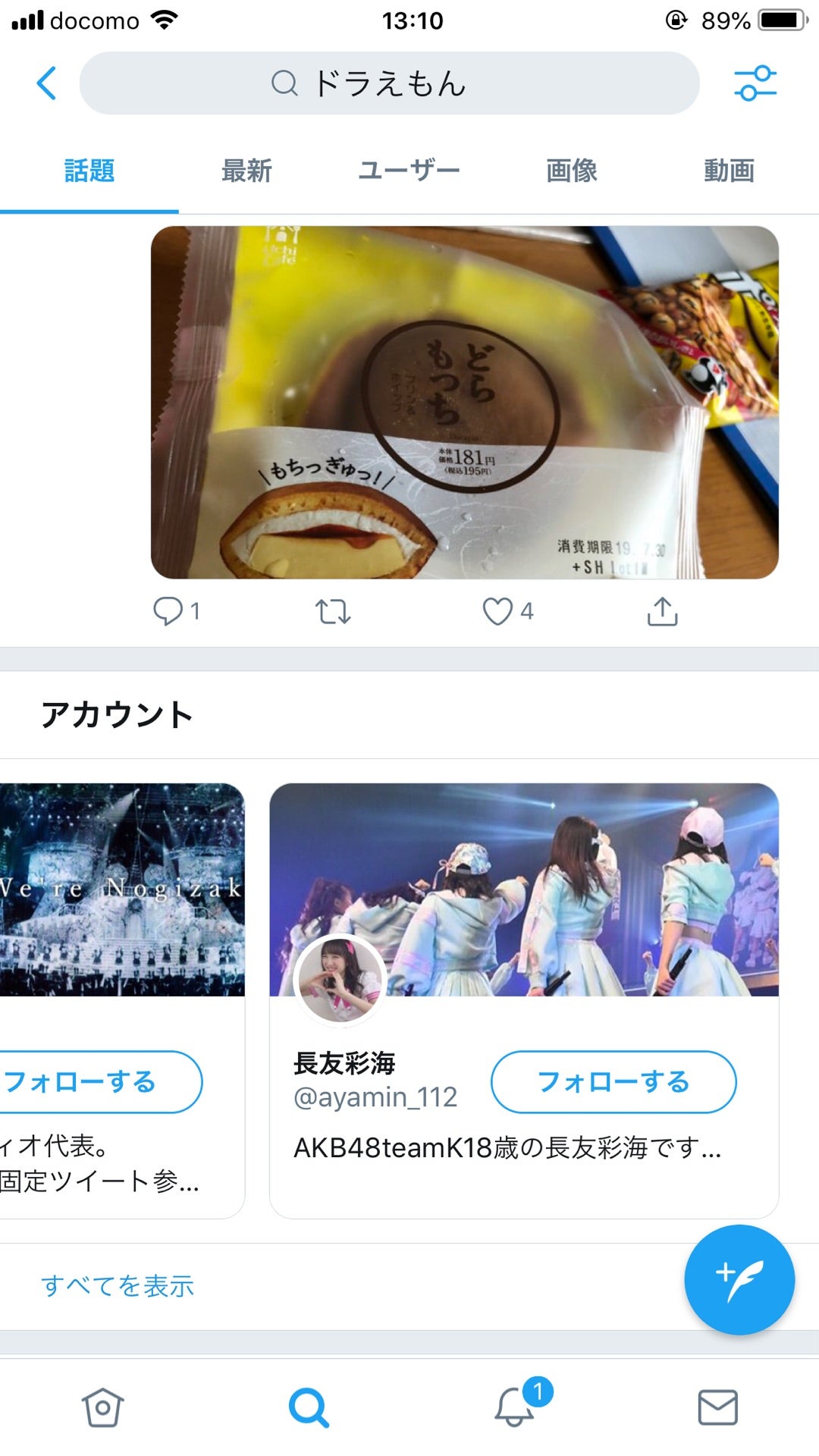This screenshot has height=1456, width=819.
Task: Select the 話題 tab
Action: click(x=89, y=171)
